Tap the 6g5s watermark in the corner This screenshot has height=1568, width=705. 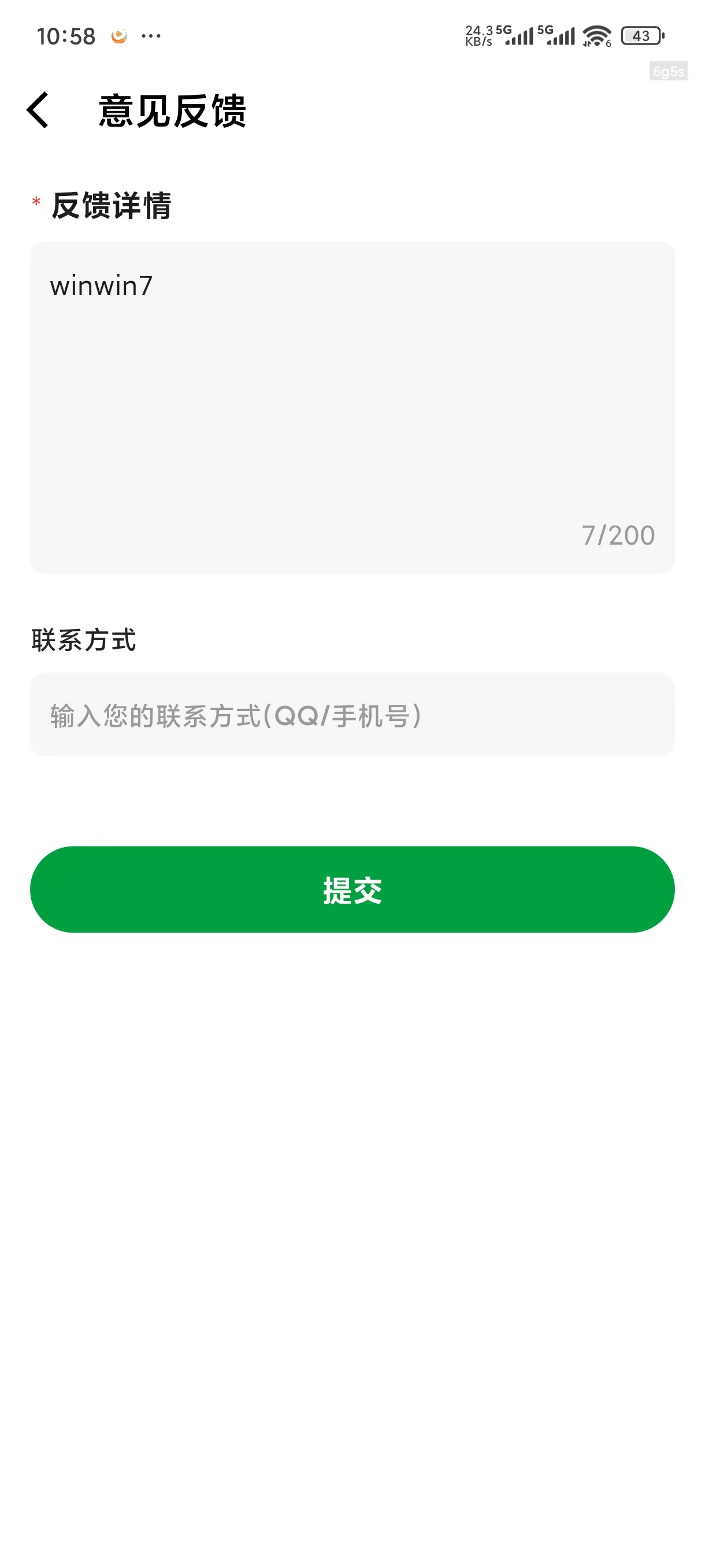(x=670, y=71)
